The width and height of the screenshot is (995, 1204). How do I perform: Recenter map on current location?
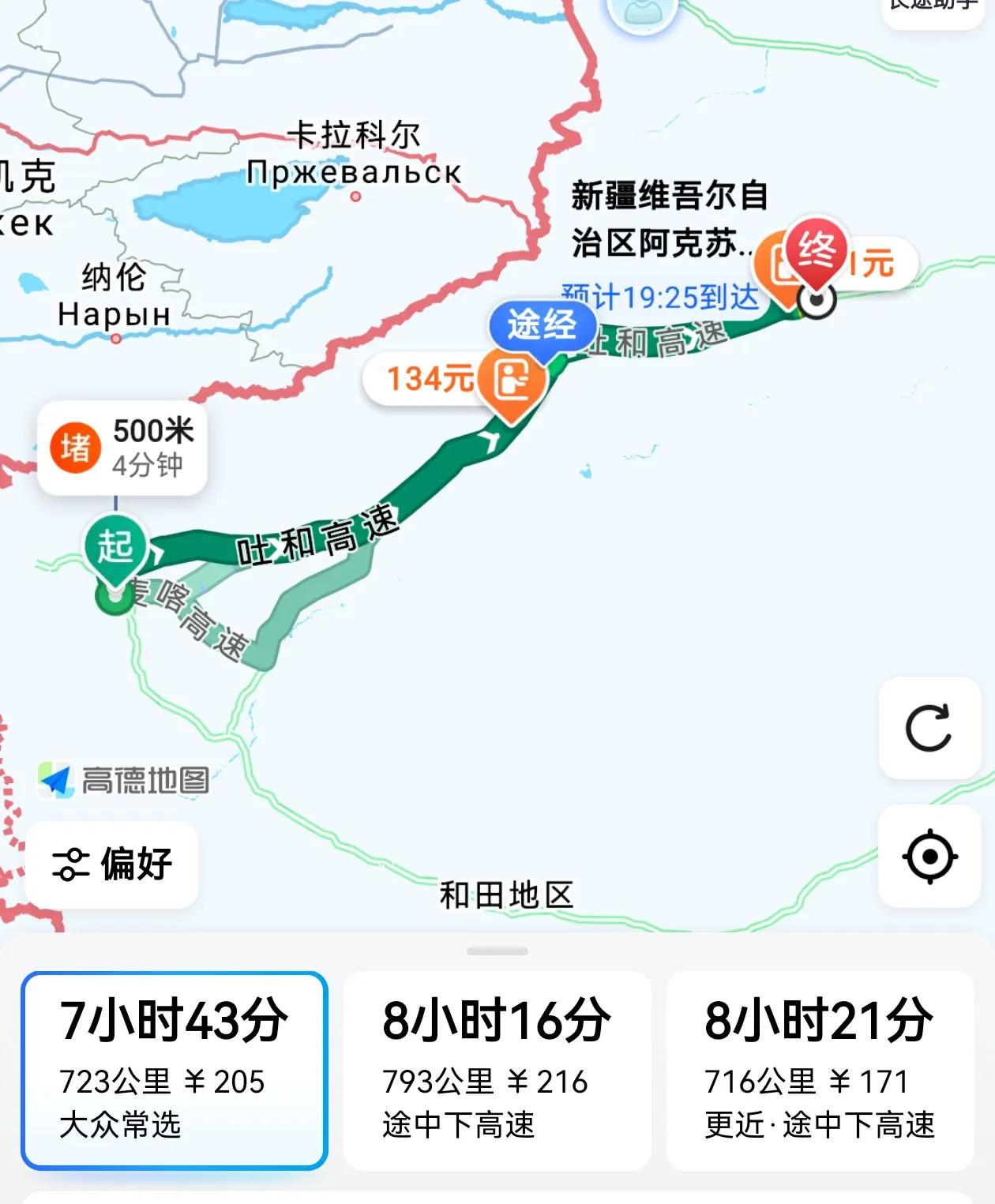coord(929,857)
